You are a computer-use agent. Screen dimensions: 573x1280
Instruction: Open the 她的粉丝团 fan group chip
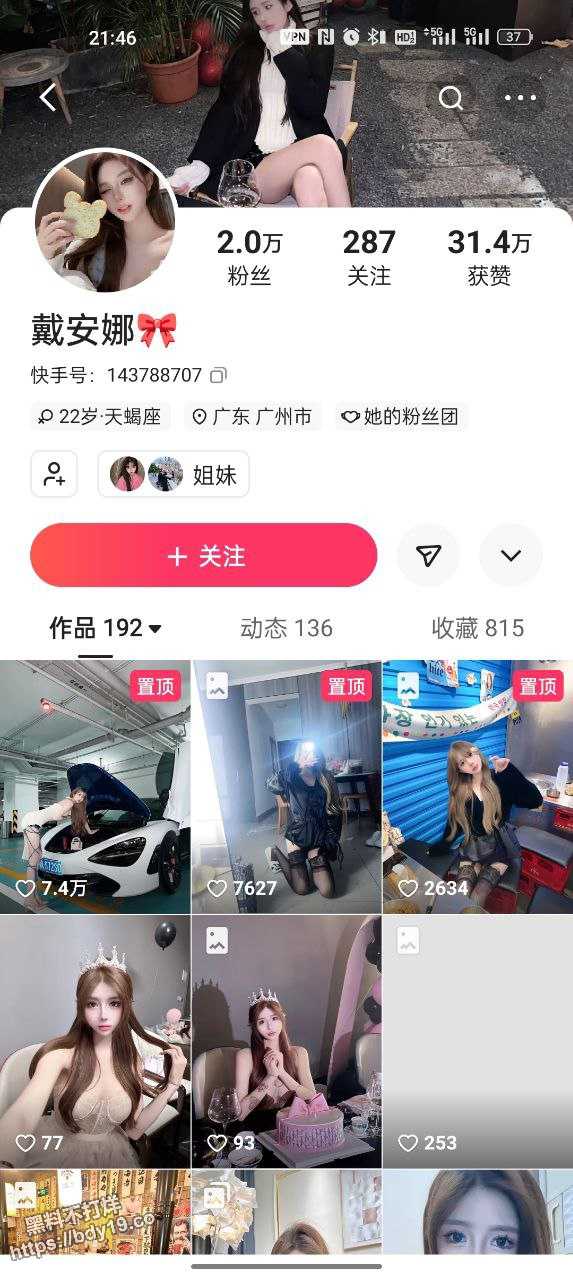pyautogui.click(x=400, y=416)
